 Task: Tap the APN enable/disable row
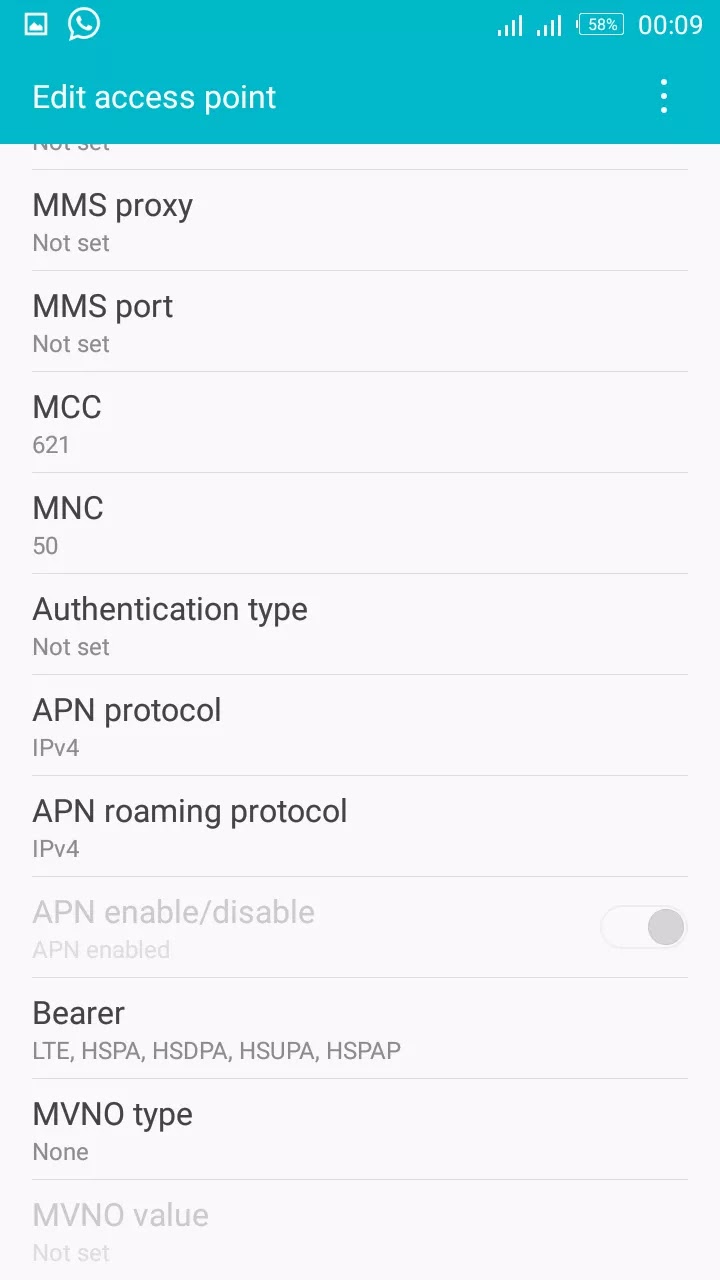click(300, 927)
